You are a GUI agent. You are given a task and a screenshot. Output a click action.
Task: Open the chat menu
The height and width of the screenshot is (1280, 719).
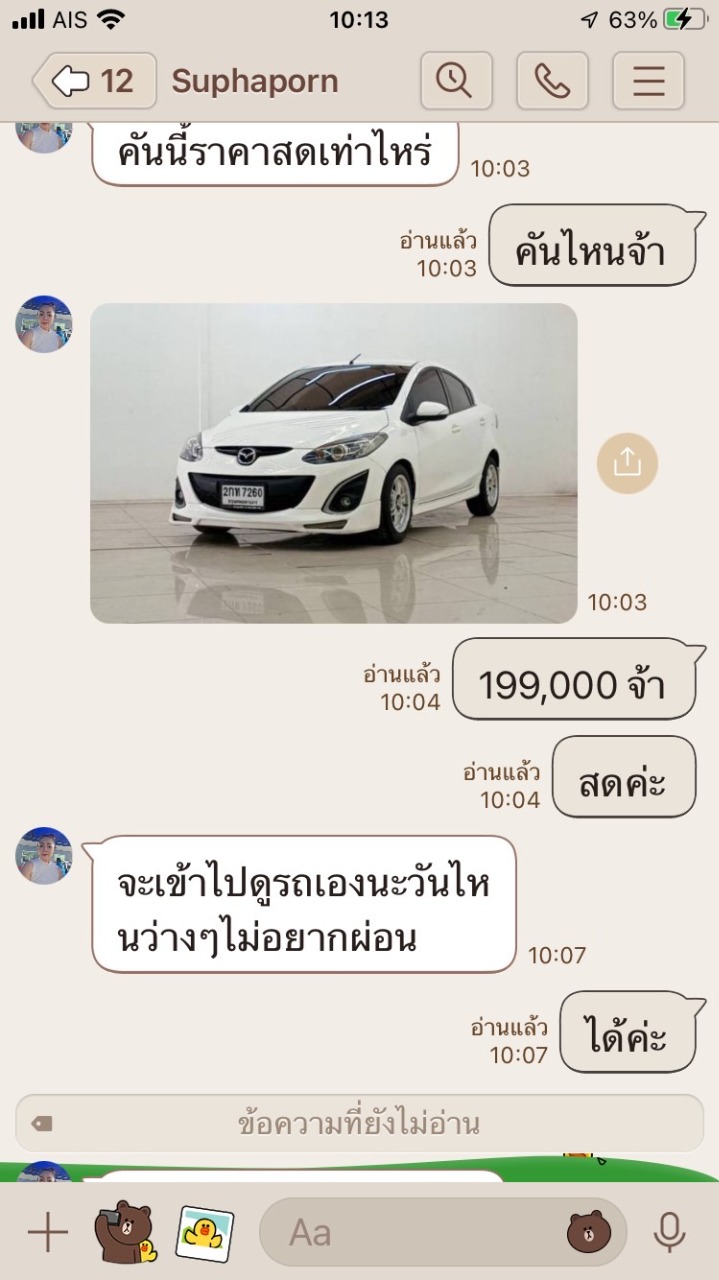648,81
